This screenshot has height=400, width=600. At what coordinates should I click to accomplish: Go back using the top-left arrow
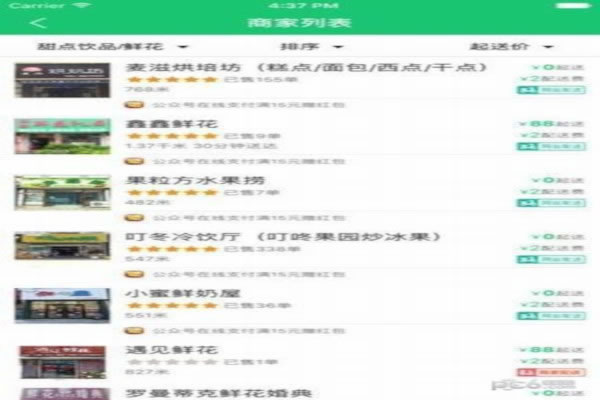tap(37, 22)
